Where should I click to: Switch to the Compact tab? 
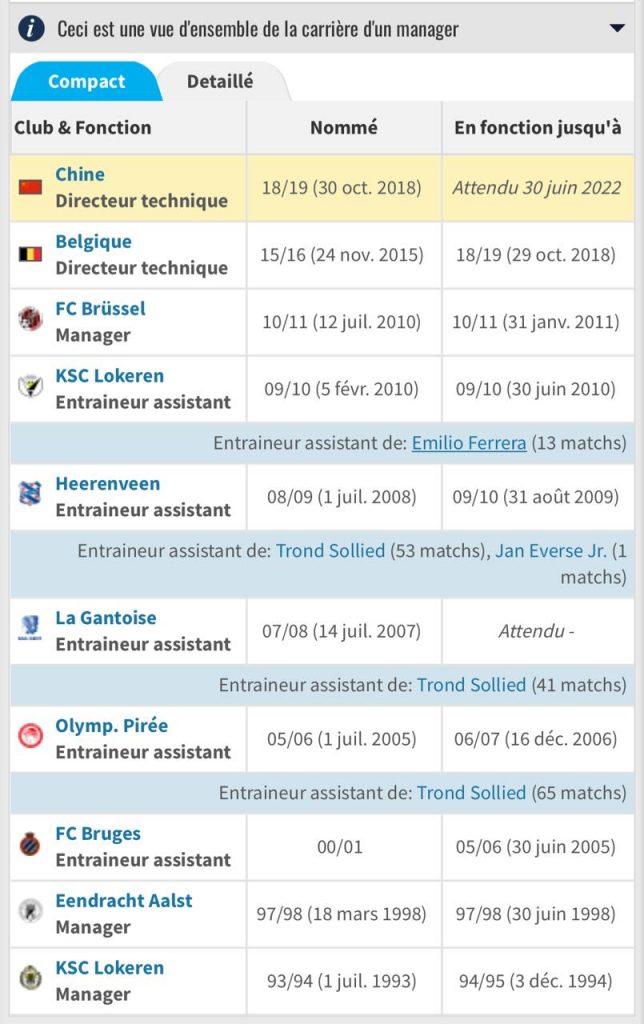[x=86, y=82]
